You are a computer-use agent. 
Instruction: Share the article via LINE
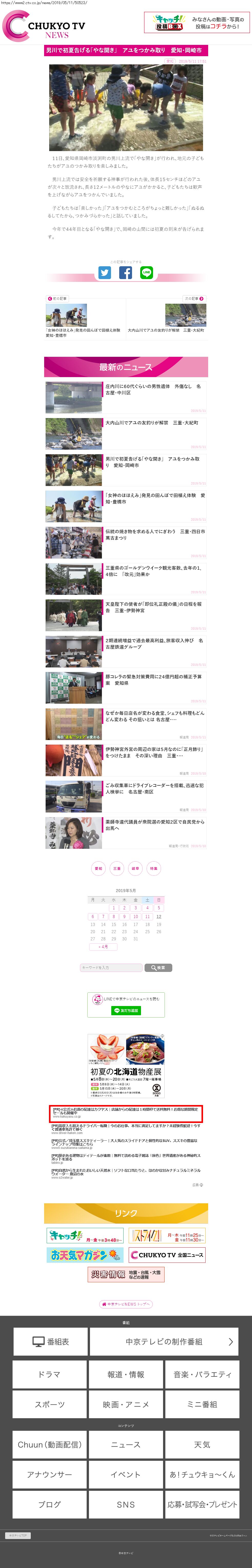[x=147, y=273]
